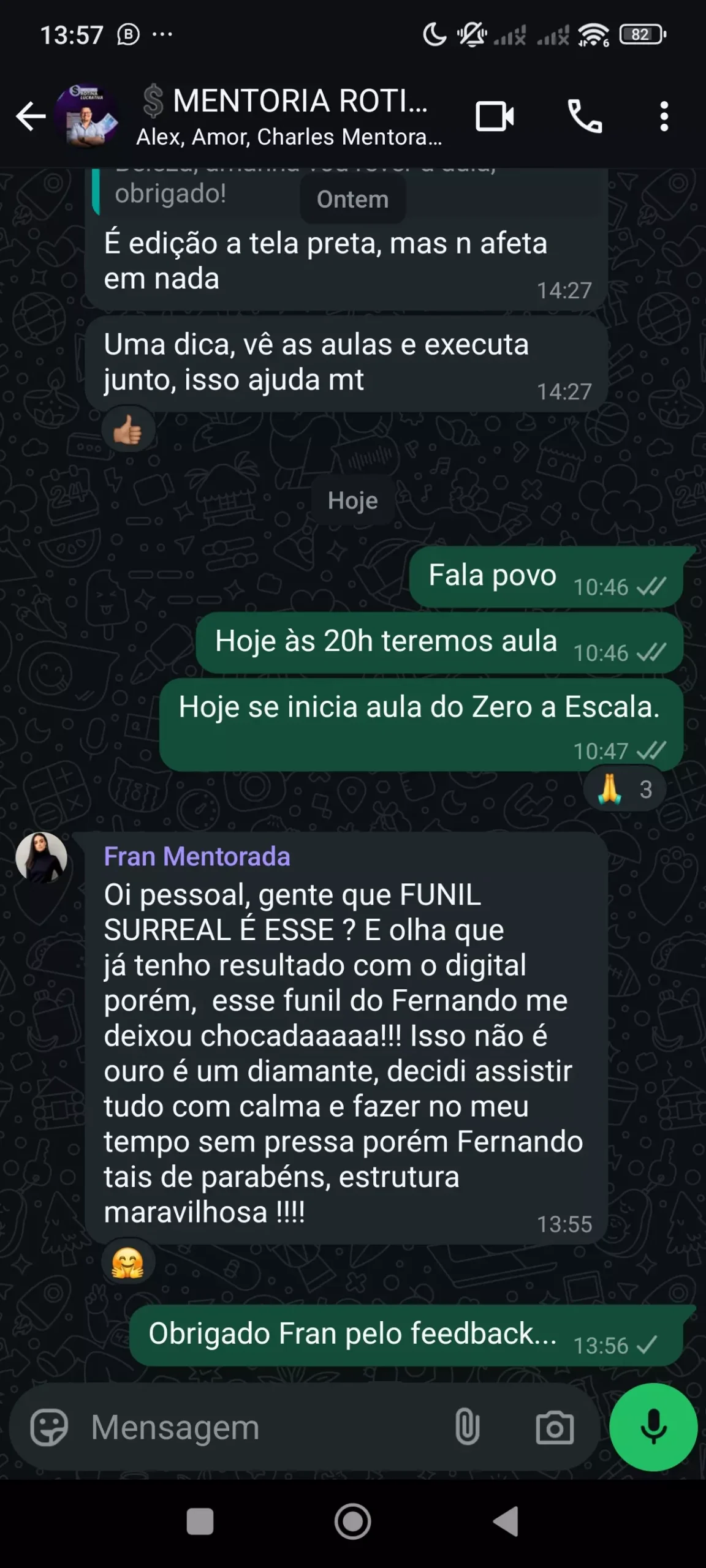Image resolution: width=706 pixels, height=1568 pixels.
Task: Go to the home screen
Action: 352,1521
